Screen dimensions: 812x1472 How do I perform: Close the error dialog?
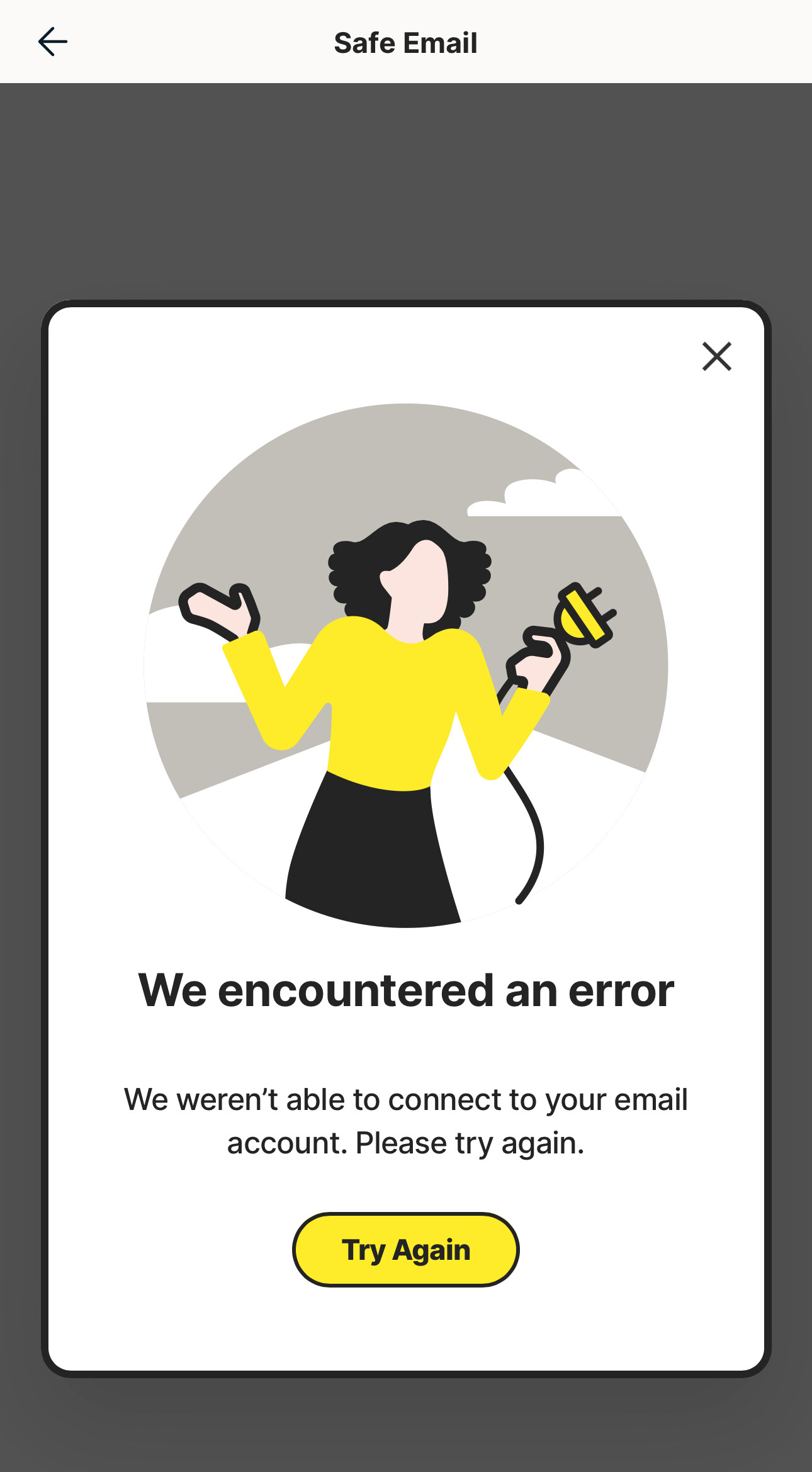(716, 356)
